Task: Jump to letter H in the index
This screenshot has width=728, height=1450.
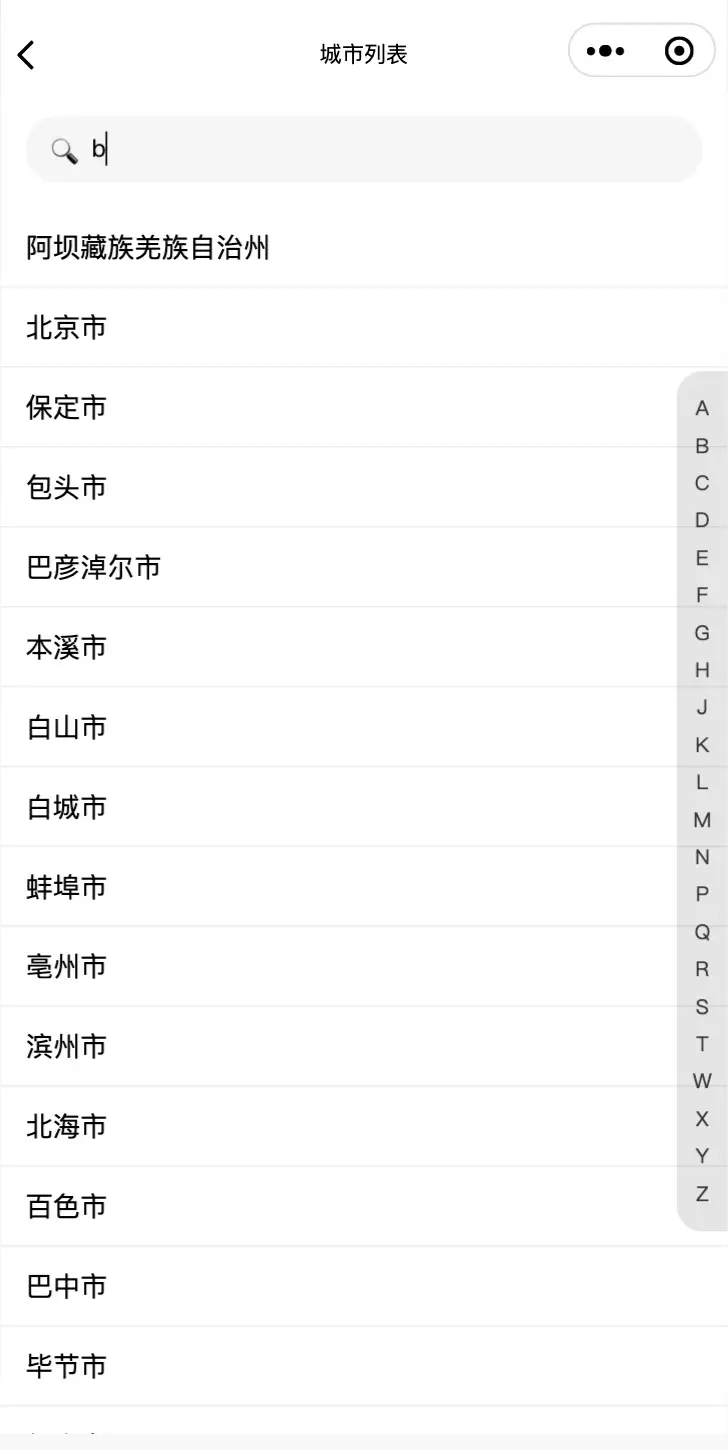Action: pos(702,670)
